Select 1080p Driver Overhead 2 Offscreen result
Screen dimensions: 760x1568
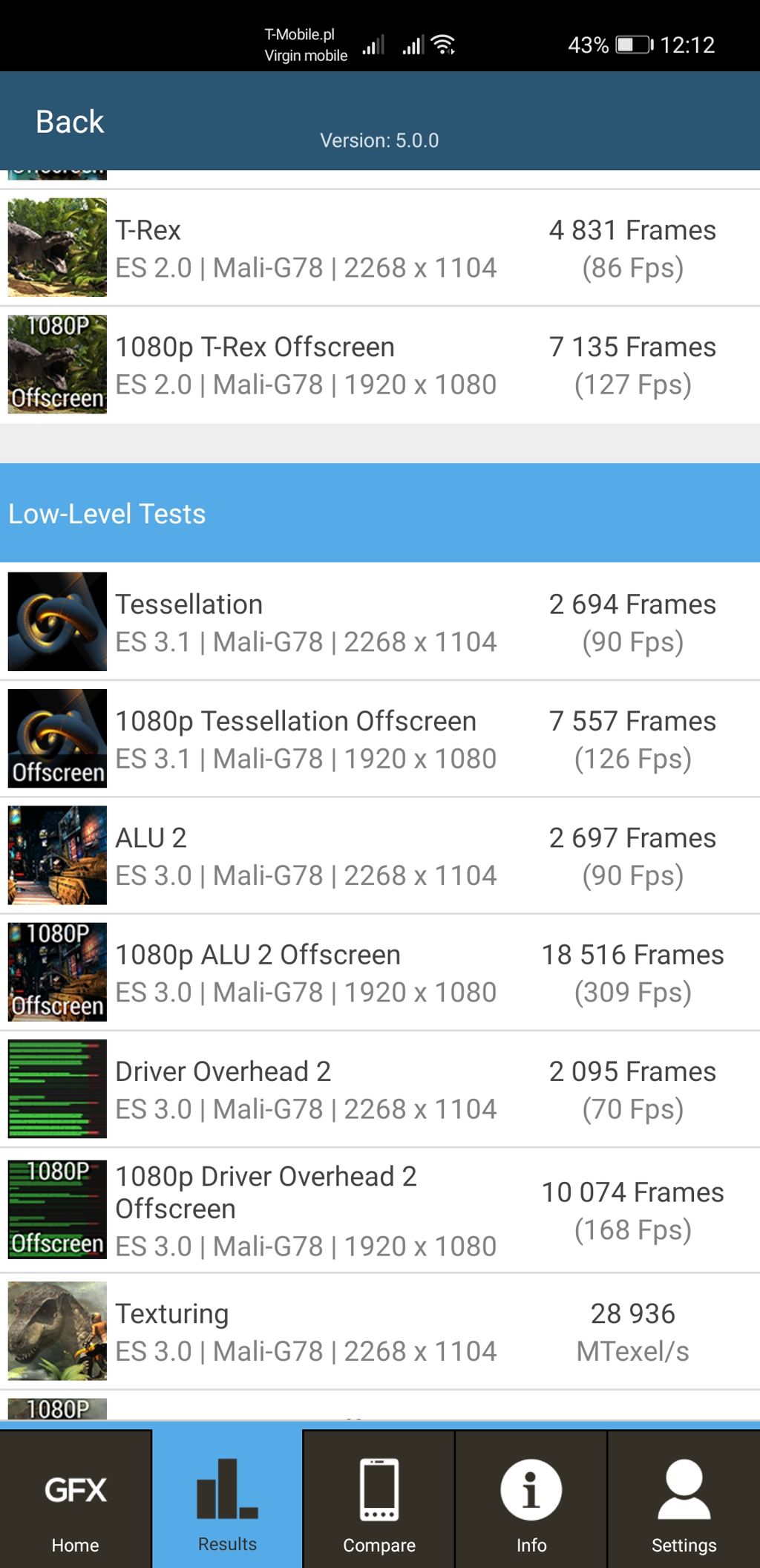380,1210
